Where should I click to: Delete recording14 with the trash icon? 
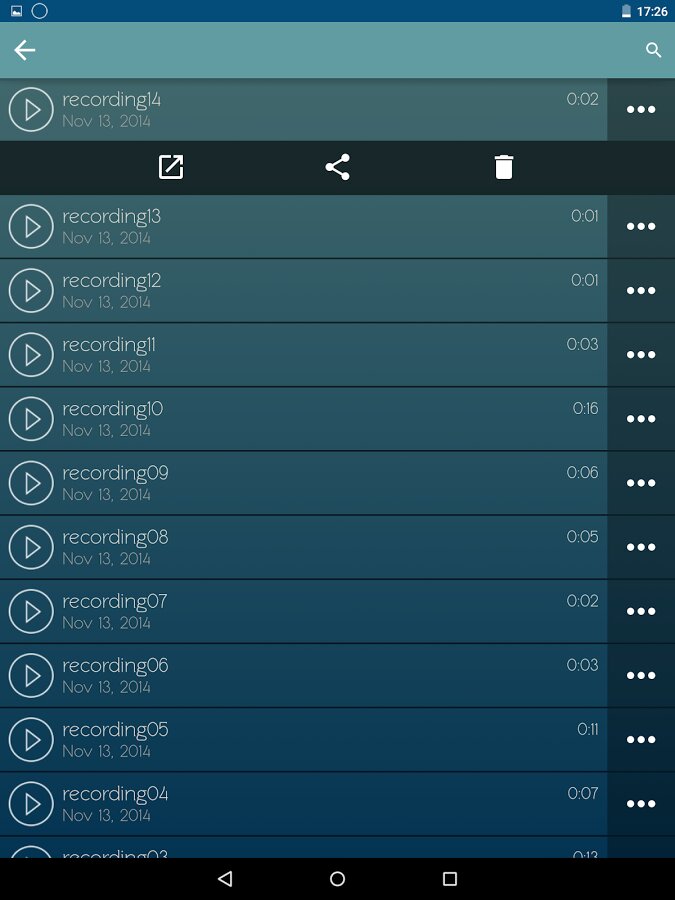coord(504,167)
